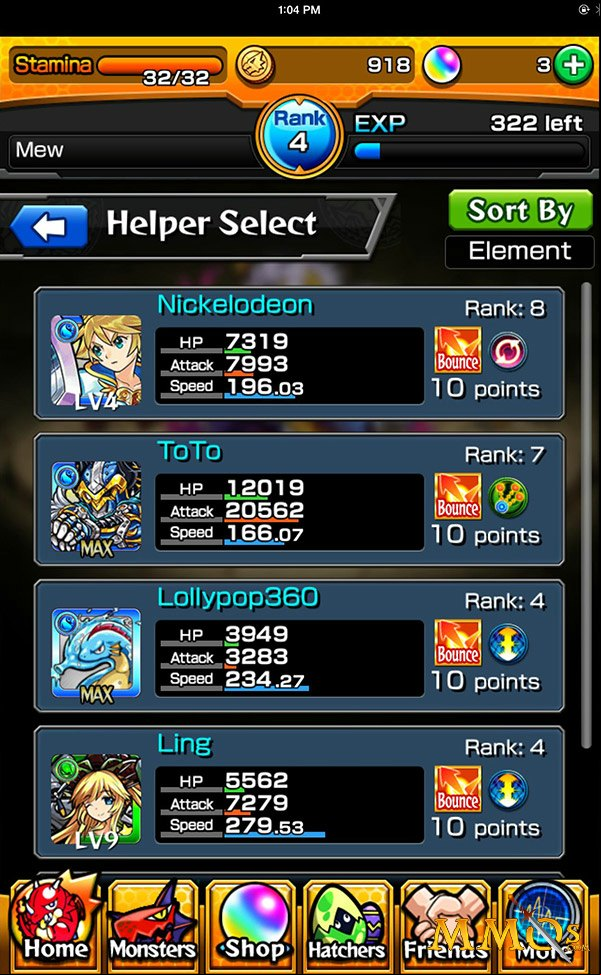
Task: Open the Shop tab
Action: [252, 924]
